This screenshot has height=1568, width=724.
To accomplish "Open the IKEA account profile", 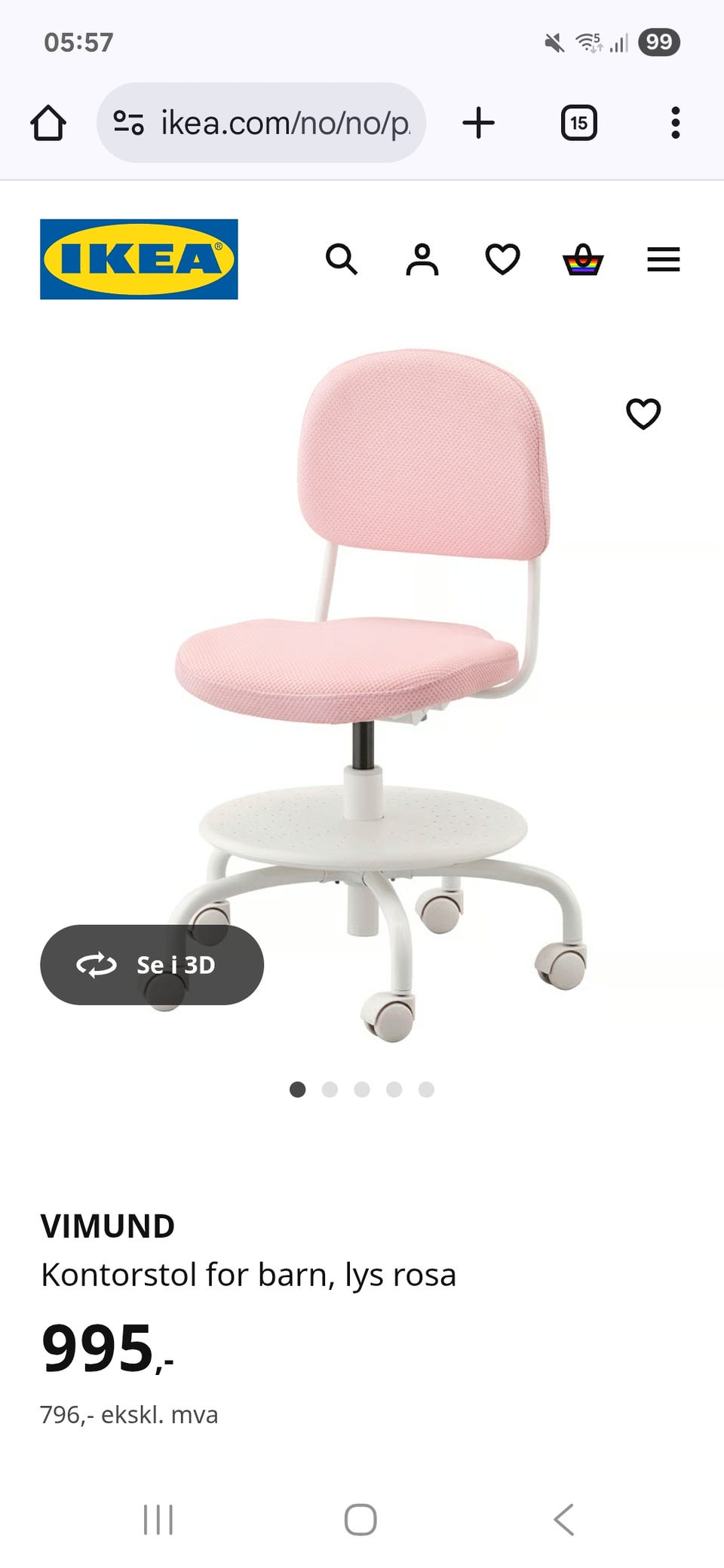I will tap(422, 259).
